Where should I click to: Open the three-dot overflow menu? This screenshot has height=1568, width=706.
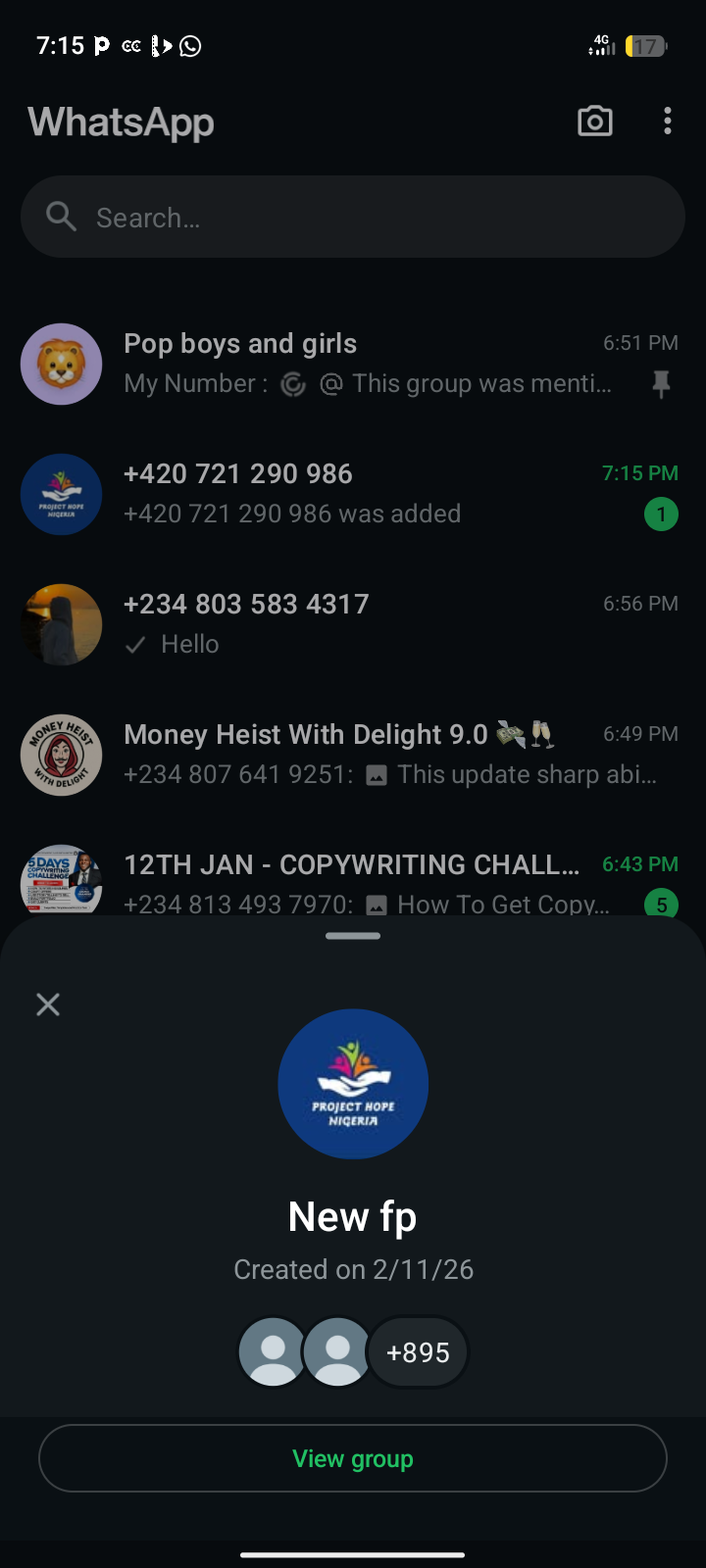pyautogui.click(x=668, y=122)
